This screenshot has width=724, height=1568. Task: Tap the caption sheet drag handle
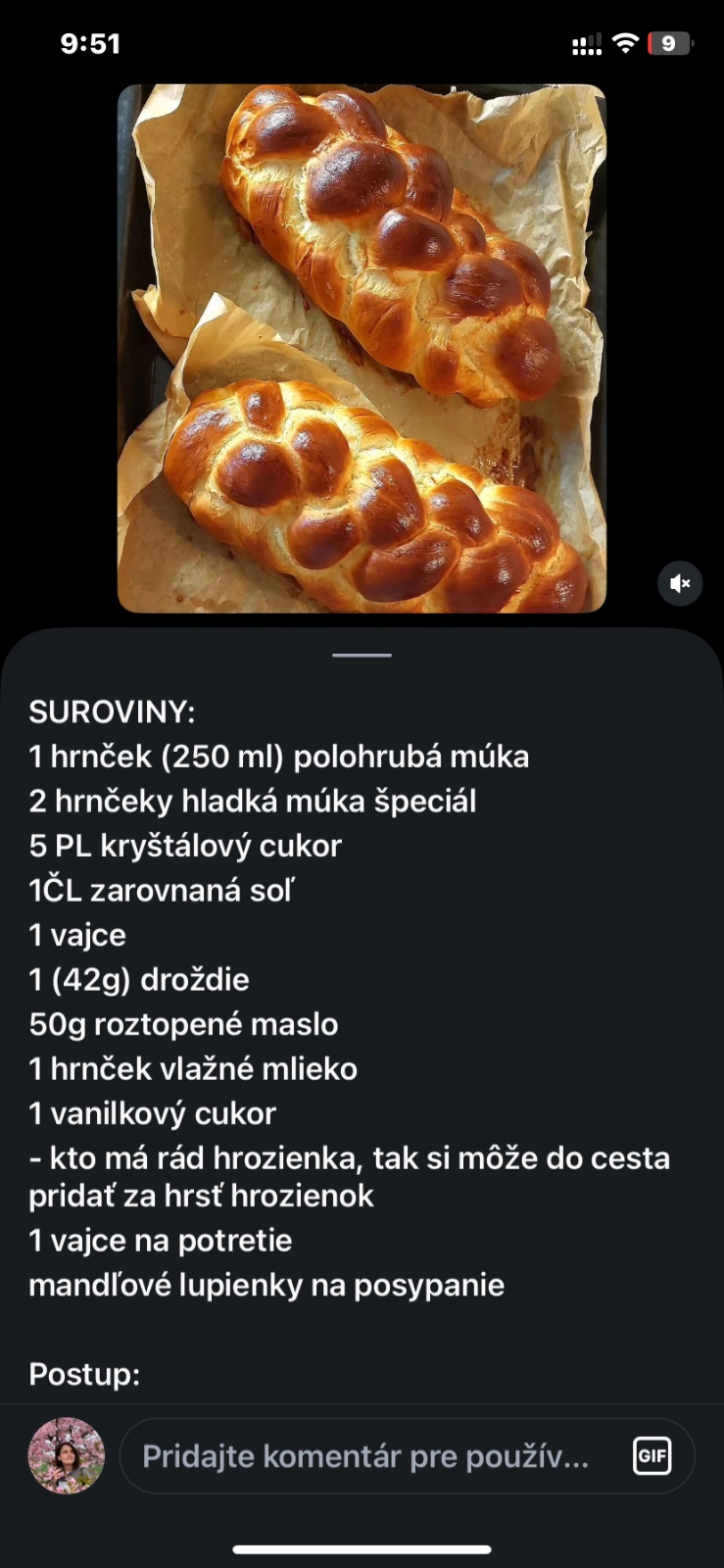tap(362, 655)
